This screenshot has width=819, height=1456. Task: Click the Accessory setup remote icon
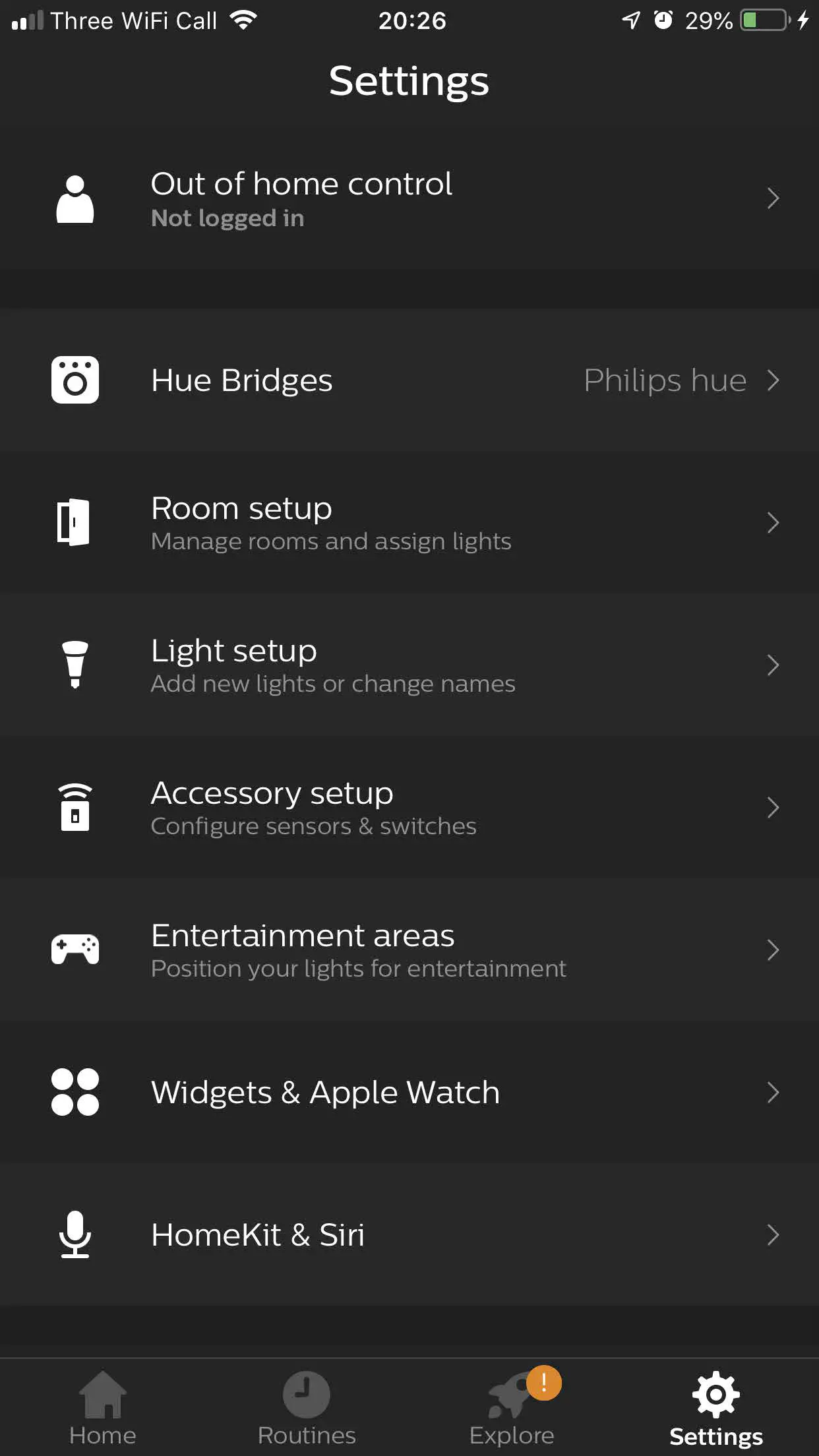75,807
